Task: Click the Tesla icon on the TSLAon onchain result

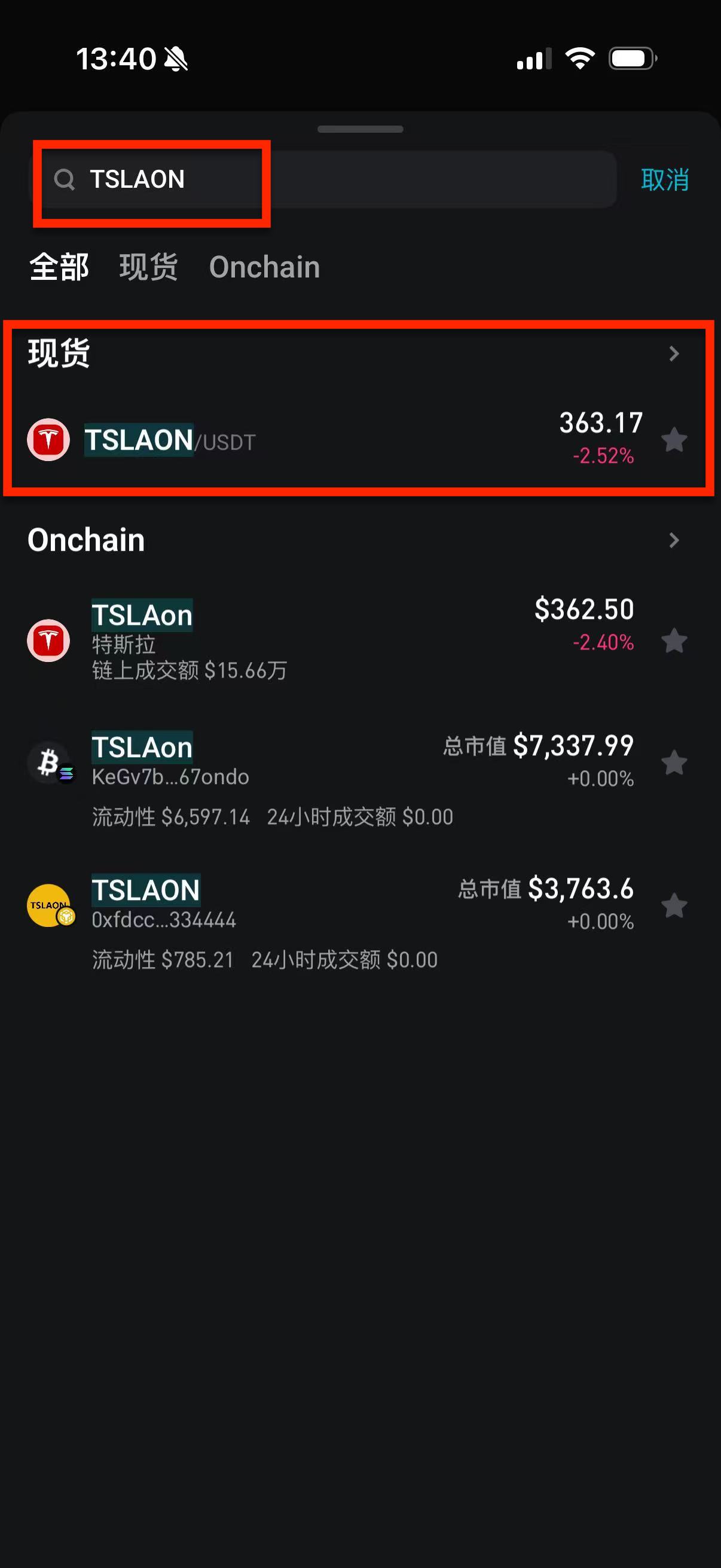Action: pos(48,640)
